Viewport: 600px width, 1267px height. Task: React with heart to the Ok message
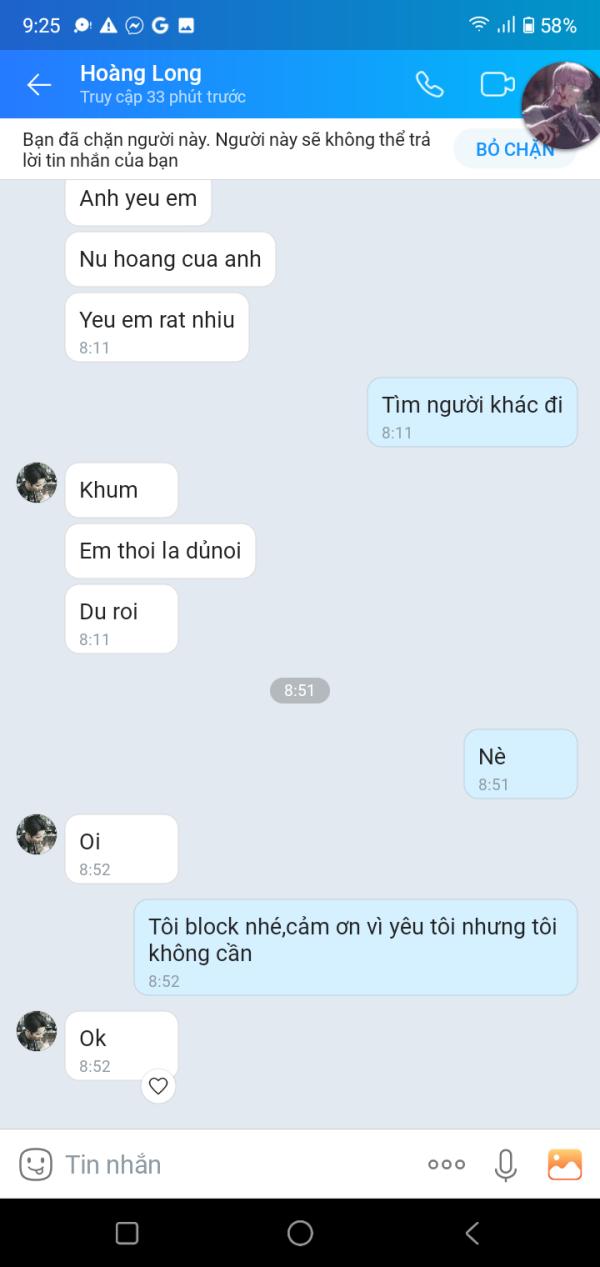(x=158, y=1085)
